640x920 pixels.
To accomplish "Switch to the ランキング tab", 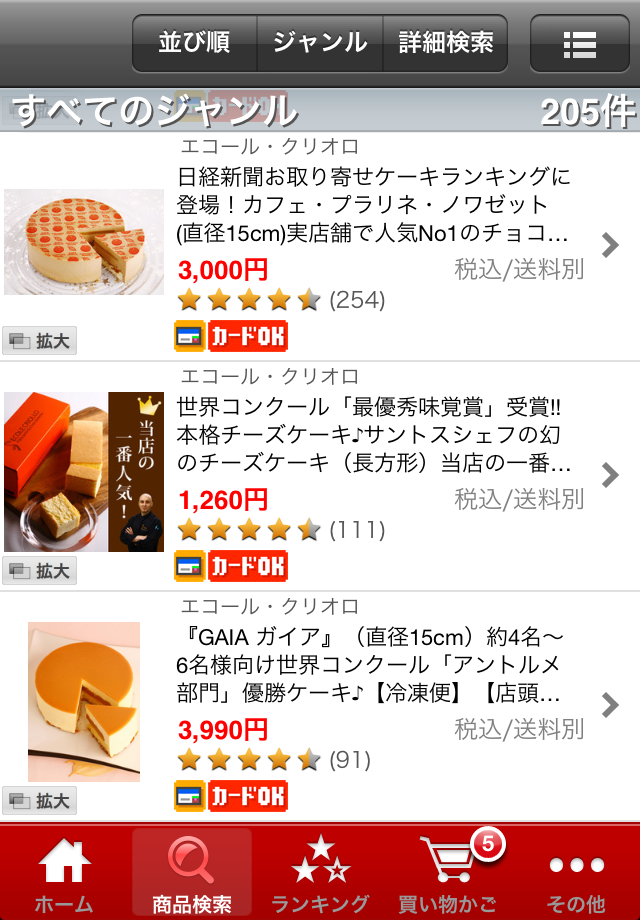I will point(320,874).
